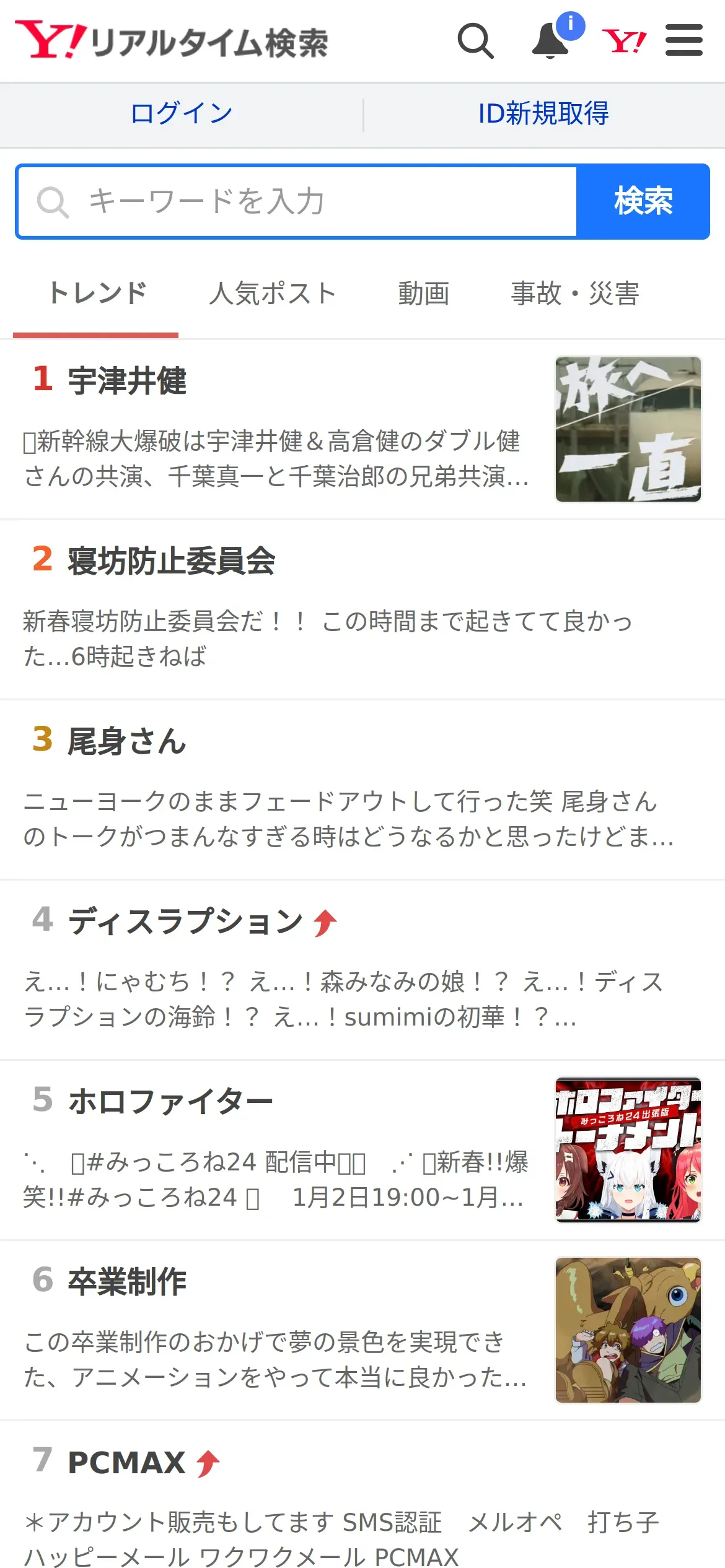The height and width of the screenshot is (1568, 725).
Task: Open trend #6 卒業制作
Action: click(362, 1331)
